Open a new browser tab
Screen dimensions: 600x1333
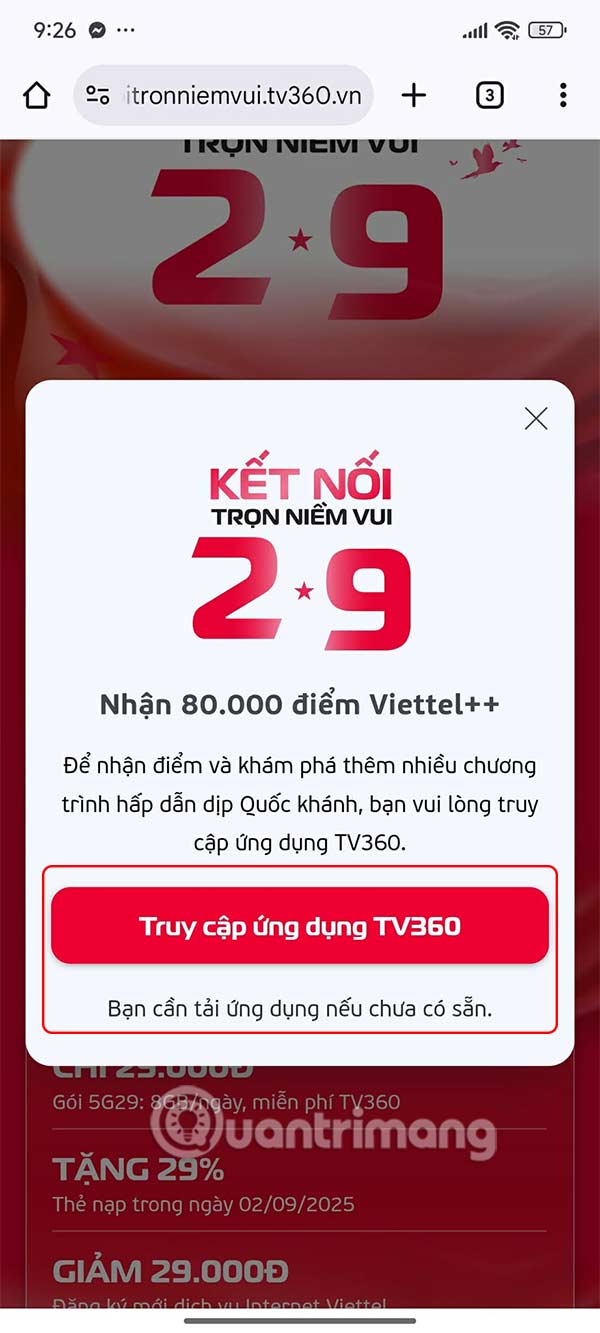coord(413,96)
